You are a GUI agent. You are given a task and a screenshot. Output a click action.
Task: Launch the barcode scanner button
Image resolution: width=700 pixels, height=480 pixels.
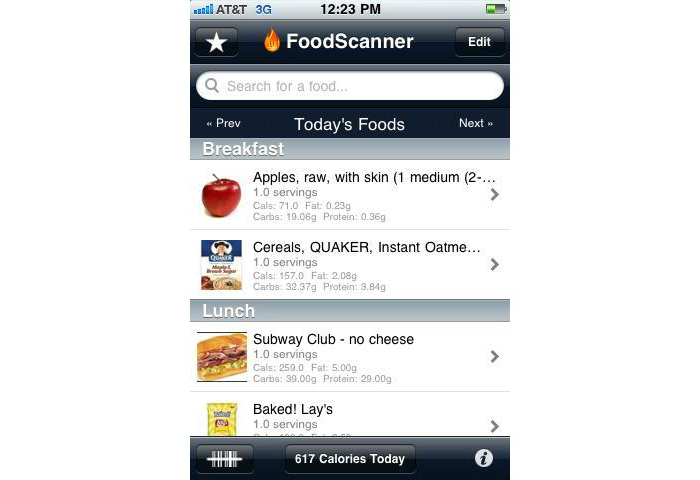click(225, 458)
